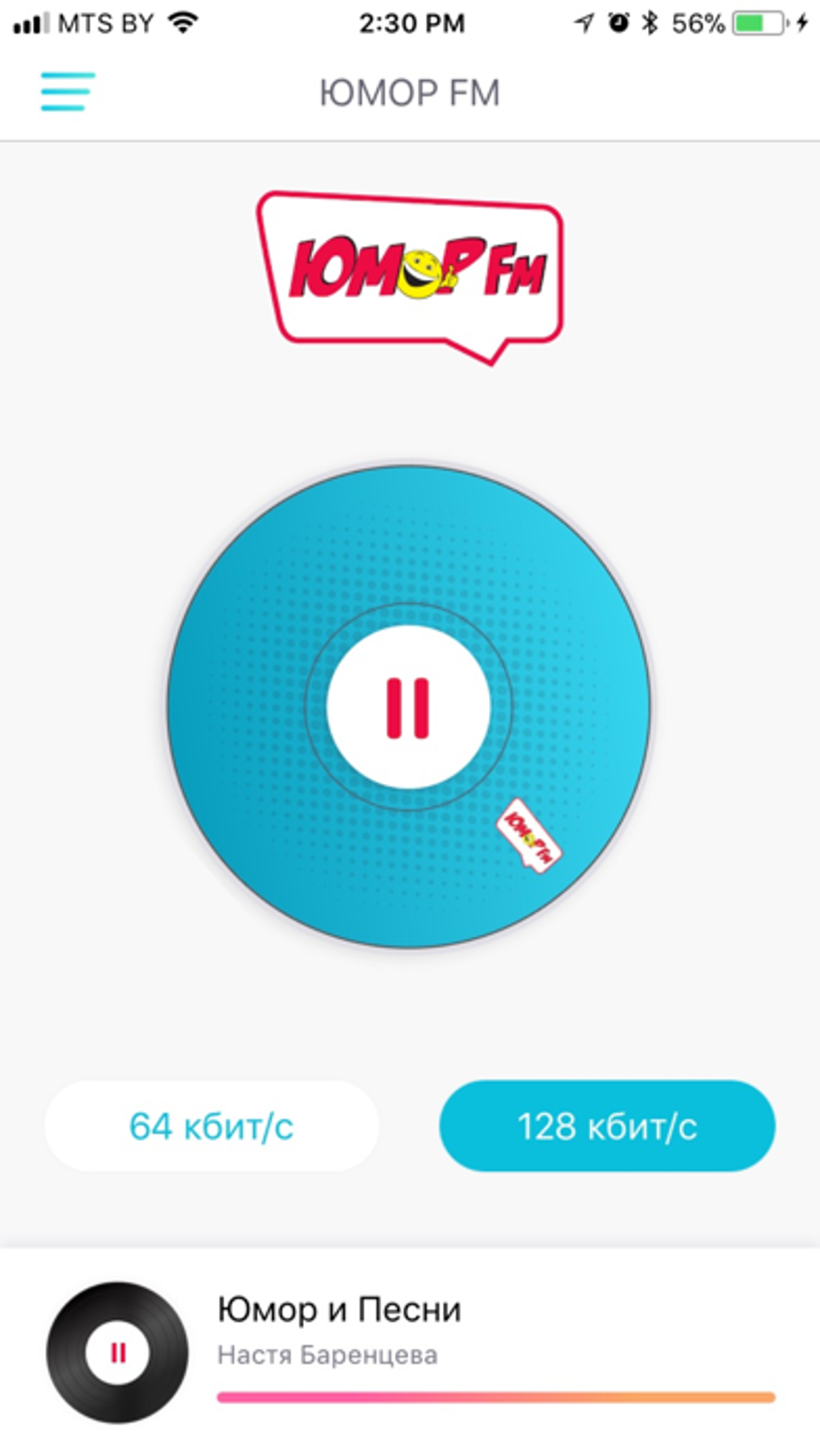Select 64 кбит/с stream quality
Image resolution: width=820 pixels, height=1456 pixels.
tap(211, 1126)
